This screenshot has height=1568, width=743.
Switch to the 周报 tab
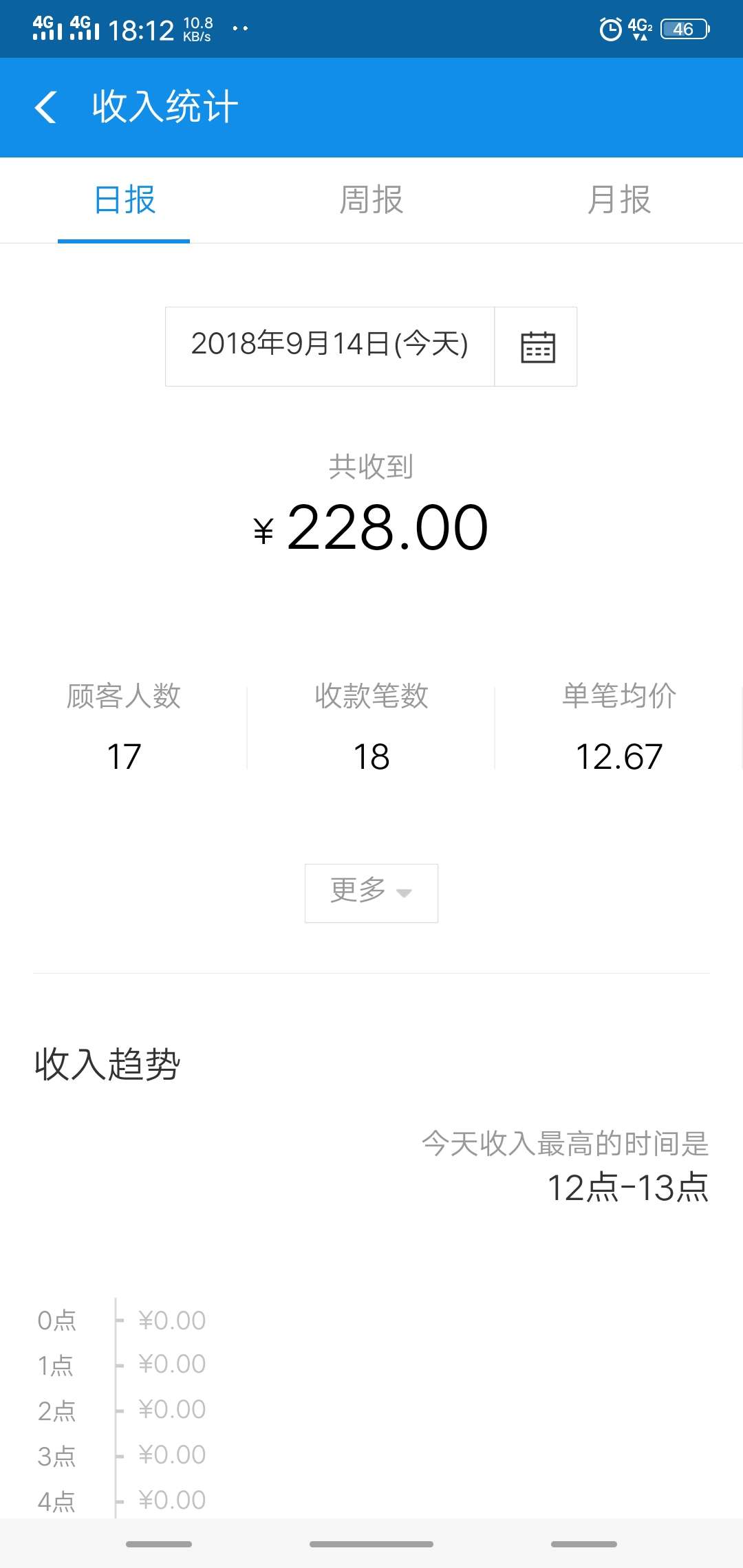(371, 200)
